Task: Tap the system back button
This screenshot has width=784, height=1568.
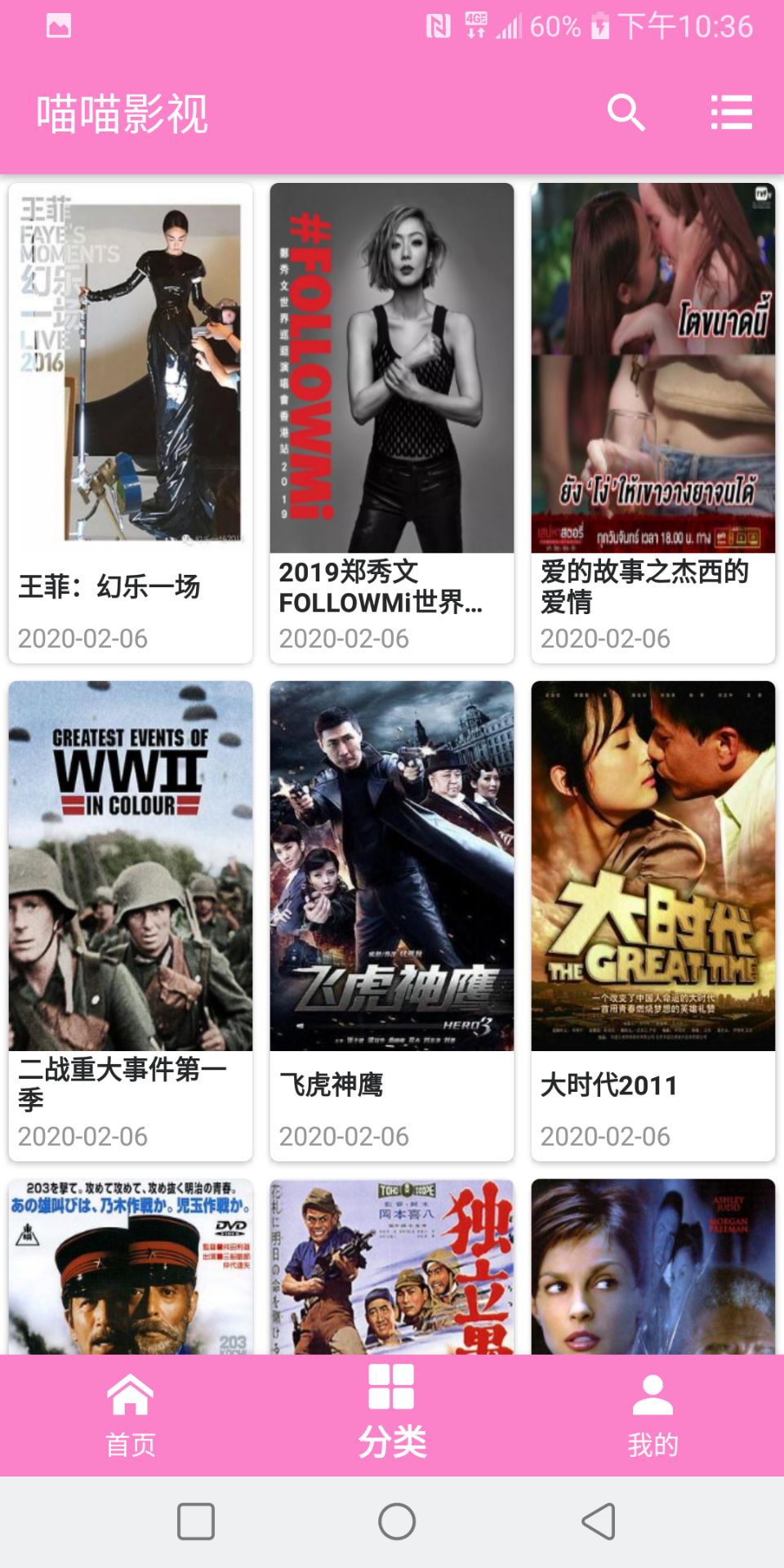Action: point(599,1521)
